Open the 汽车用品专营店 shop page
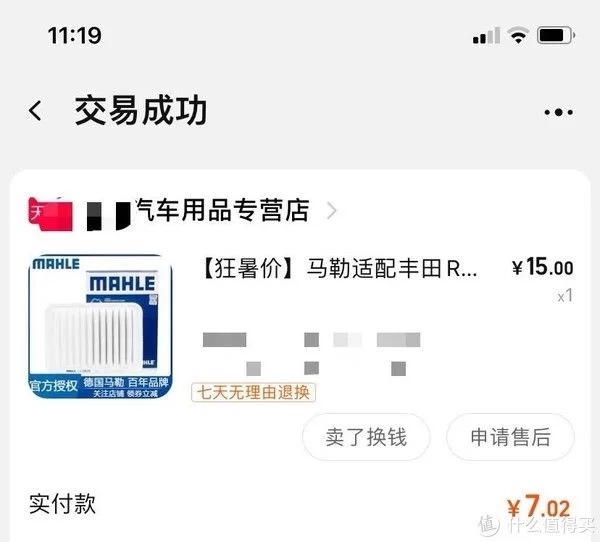The width and height of the screenshot is (600, 542). [222, 210]
